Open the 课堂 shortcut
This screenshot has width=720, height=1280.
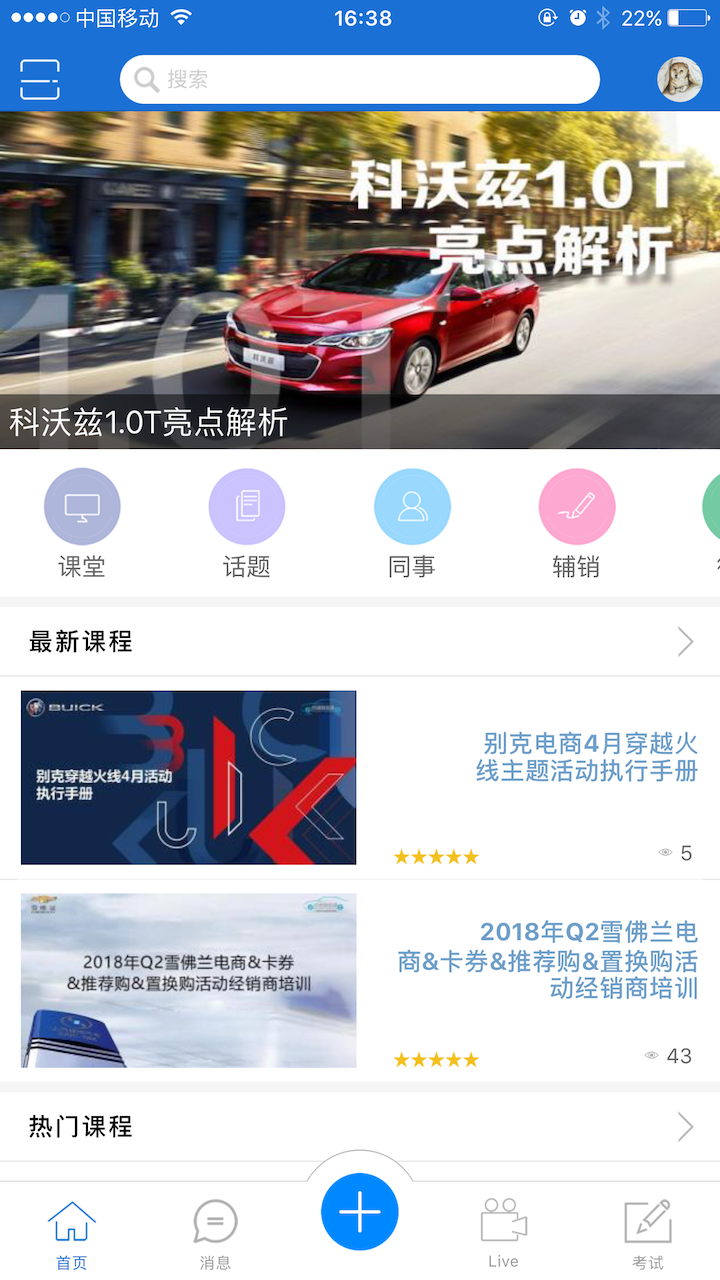click(x=82, y=524)
